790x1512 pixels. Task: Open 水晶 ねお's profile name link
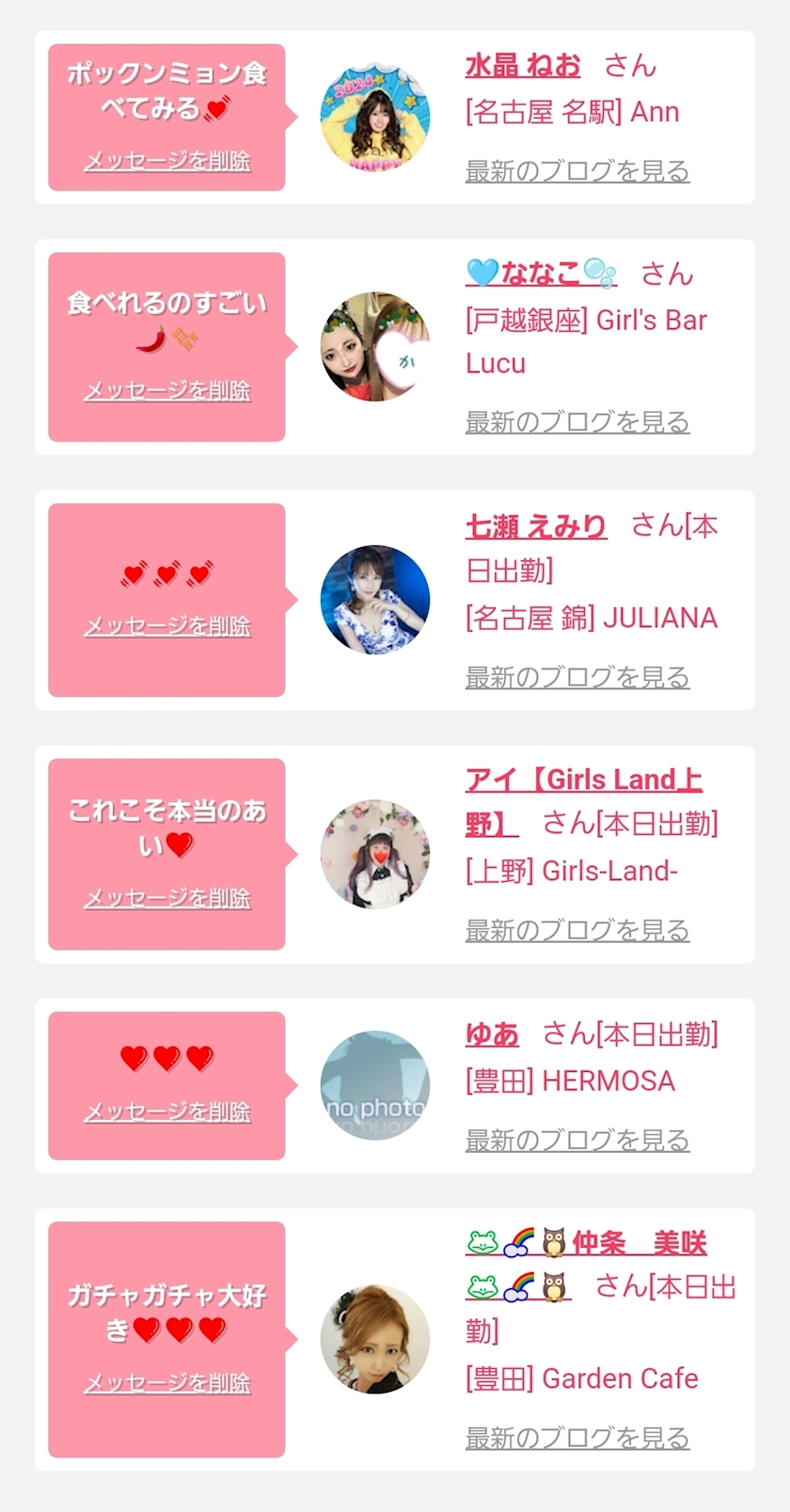[x=523, y=65]
